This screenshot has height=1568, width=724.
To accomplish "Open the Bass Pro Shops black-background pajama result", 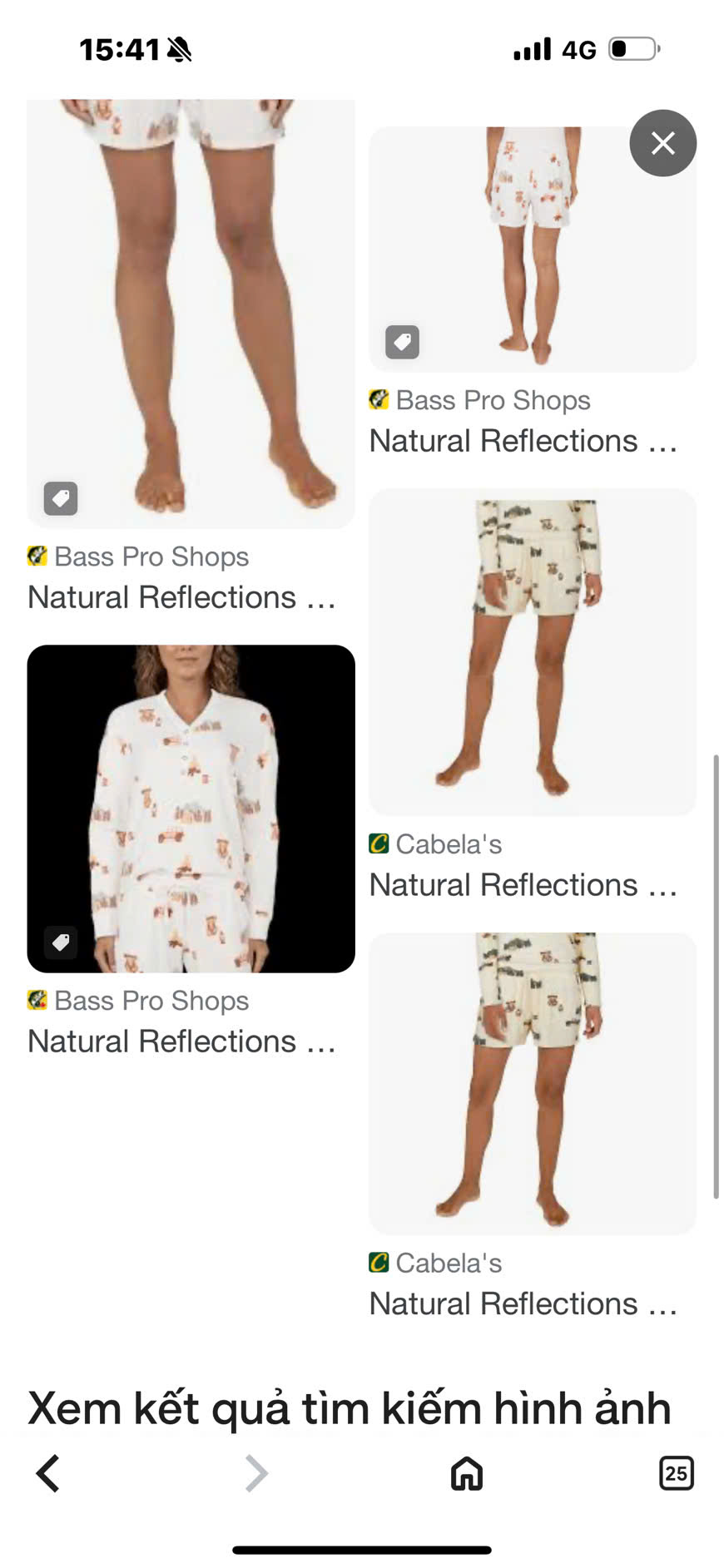I will pyautogui.click(x=191, y=808).
